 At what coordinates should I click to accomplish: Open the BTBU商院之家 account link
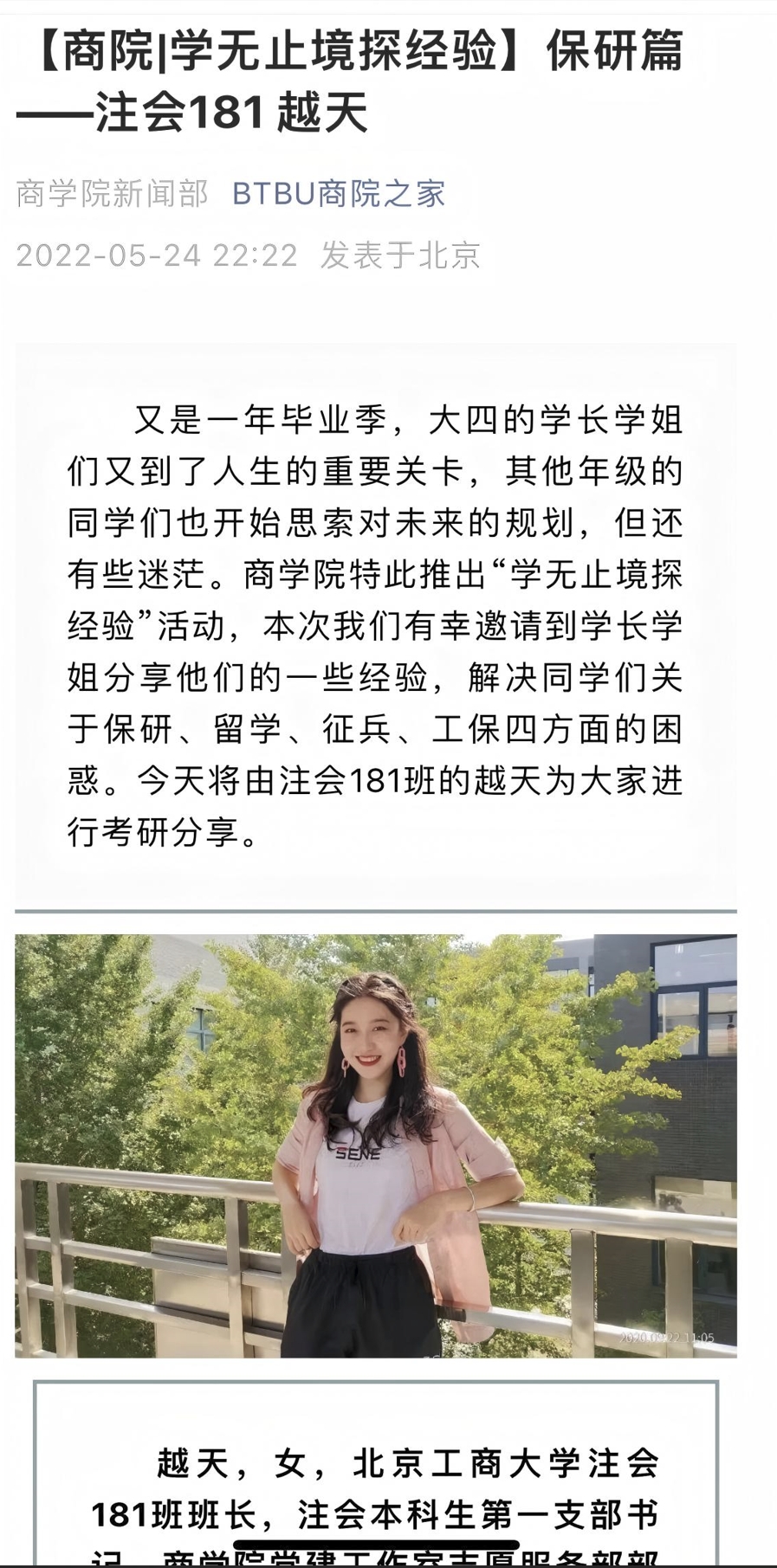[339, 194]
